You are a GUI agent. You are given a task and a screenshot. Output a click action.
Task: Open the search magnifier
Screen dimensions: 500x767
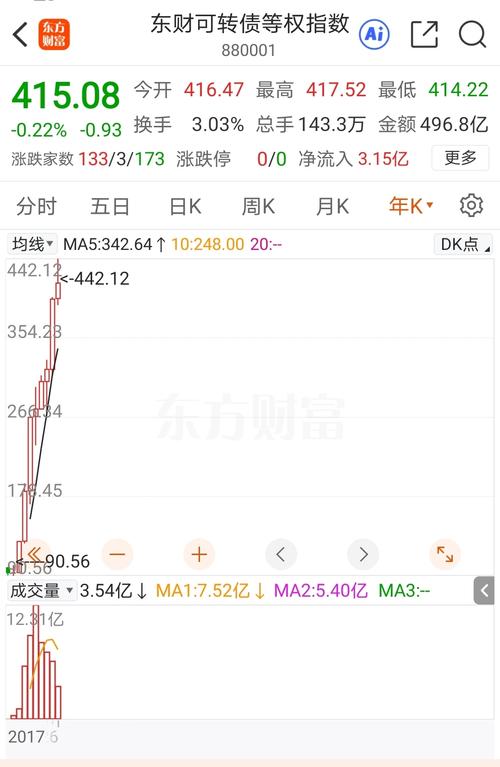473,34
